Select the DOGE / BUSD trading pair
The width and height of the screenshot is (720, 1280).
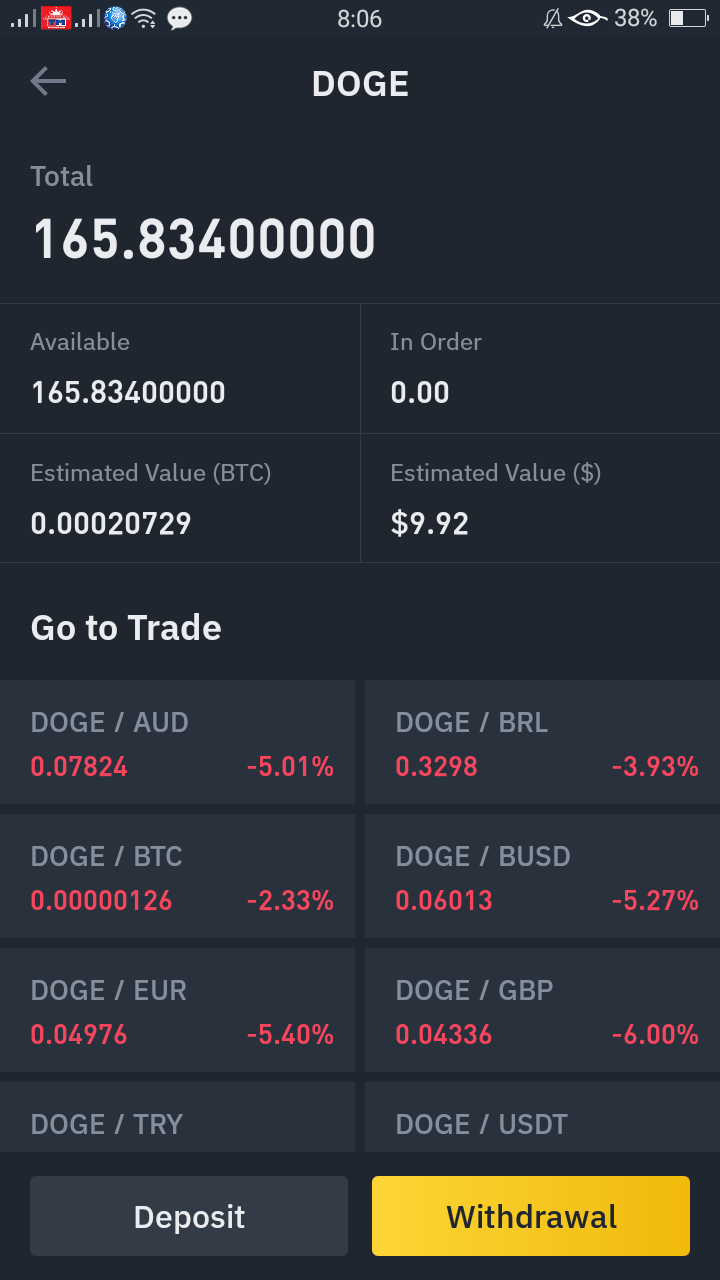542,876
